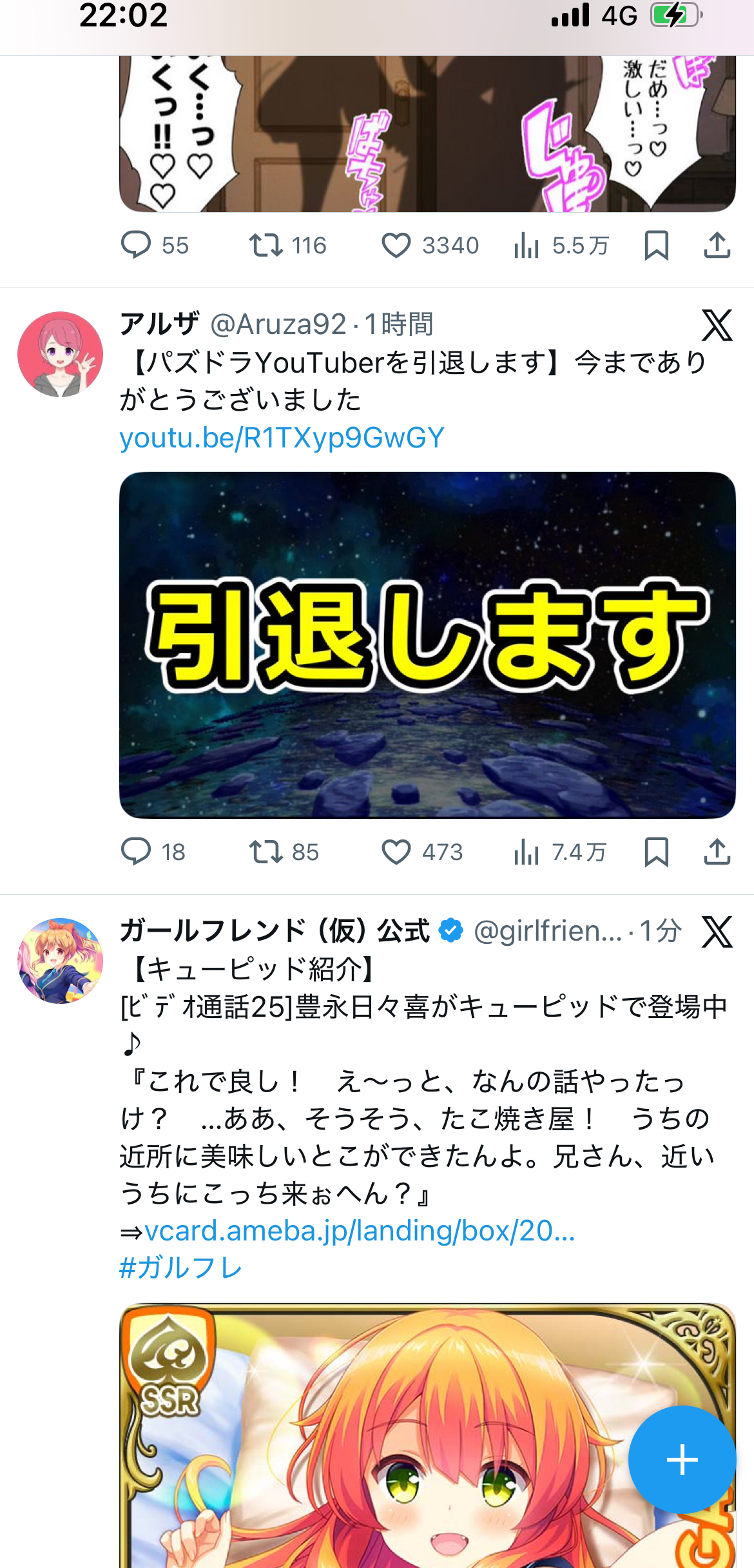Open the youtu.be/R1TXyp9GwGY link
The width and height of the screenshot is (754, 1568).
click(x=282, y=438)
